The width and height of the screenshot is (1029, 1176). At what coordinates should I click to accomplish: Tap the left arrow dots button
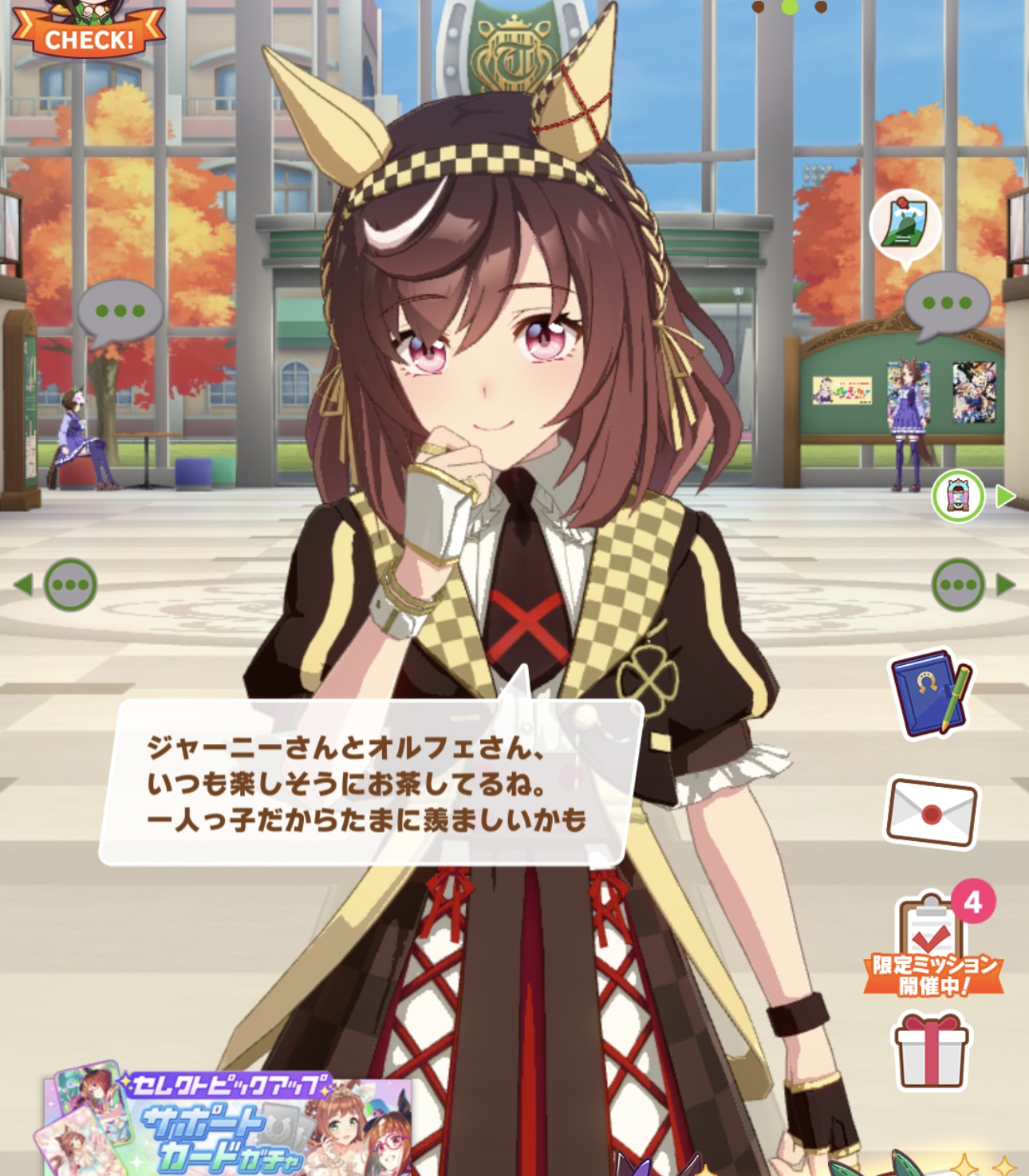click(70, 585)
